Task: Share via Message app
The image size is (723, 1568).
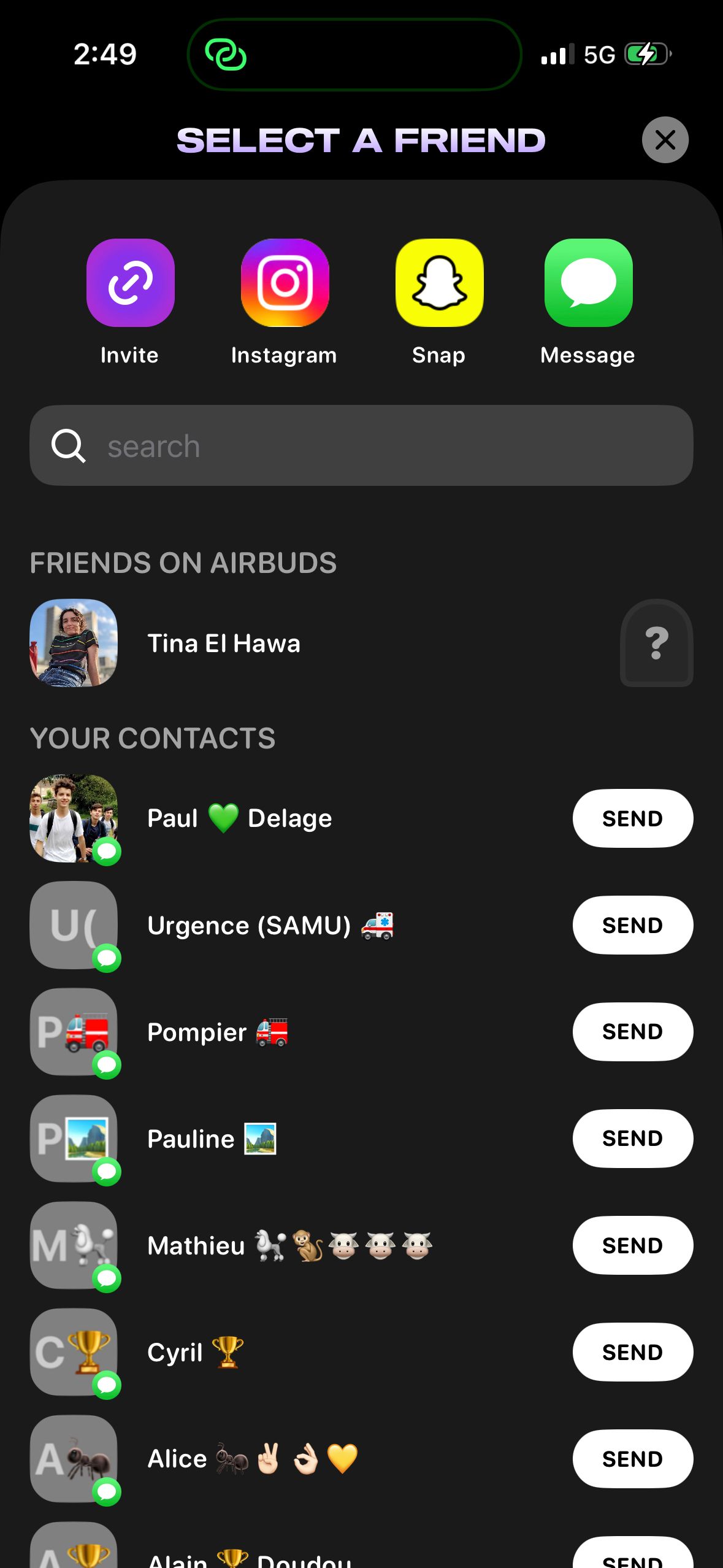Action: tap(588, 283)
